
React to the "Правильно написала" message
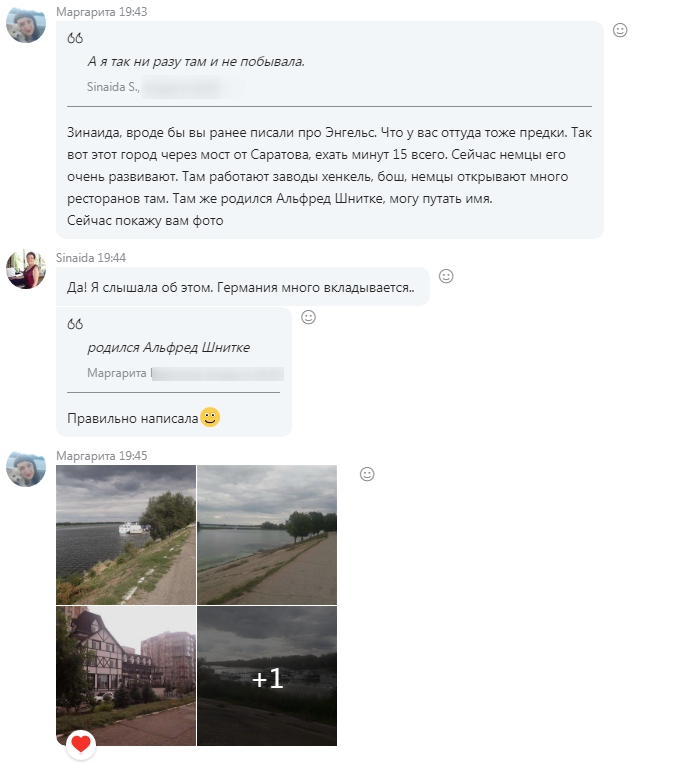point(308,317)
